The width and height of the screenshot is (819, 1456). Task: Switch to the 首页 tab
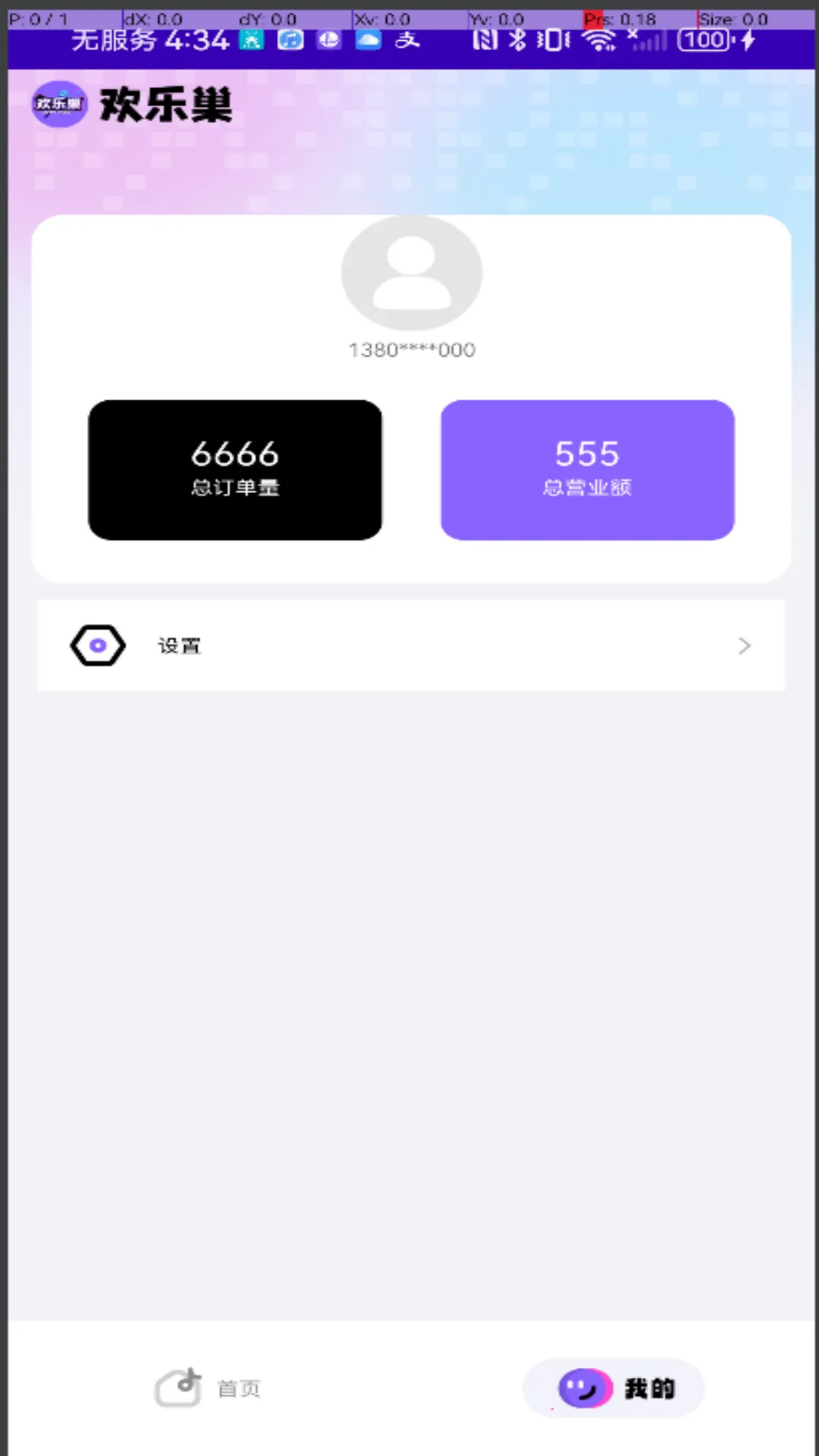click(x=208, y=1388)
